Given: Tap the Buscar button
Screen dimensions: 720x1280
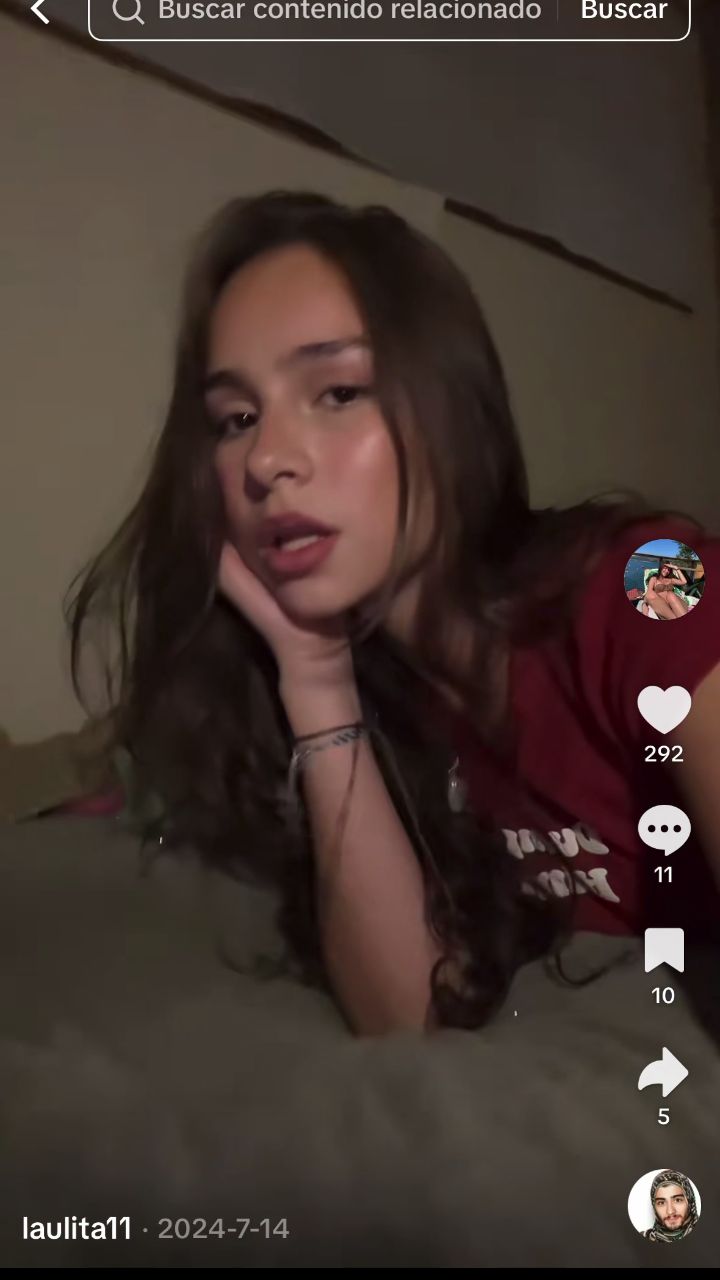Looking at the screenshot, I should coord(624,12).
